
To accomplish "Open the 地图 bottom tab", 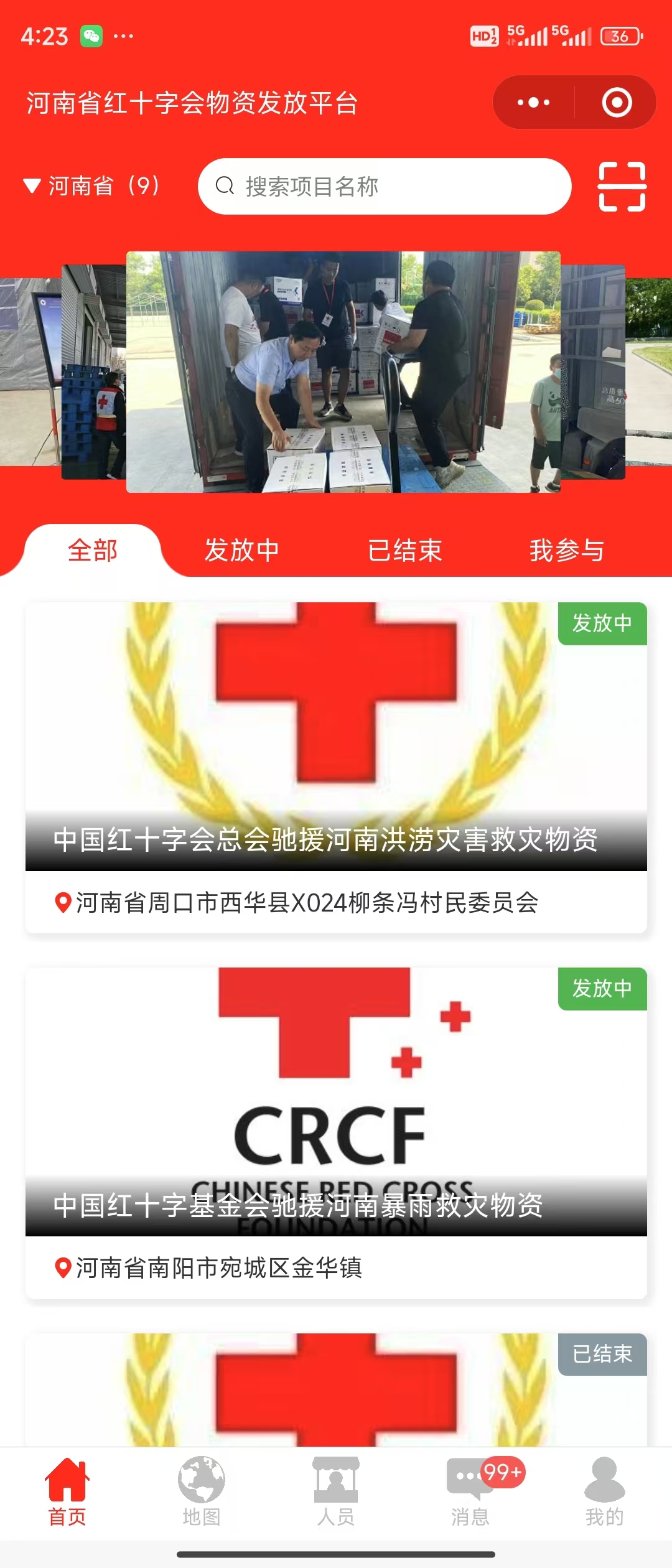I will (202, 1492).
